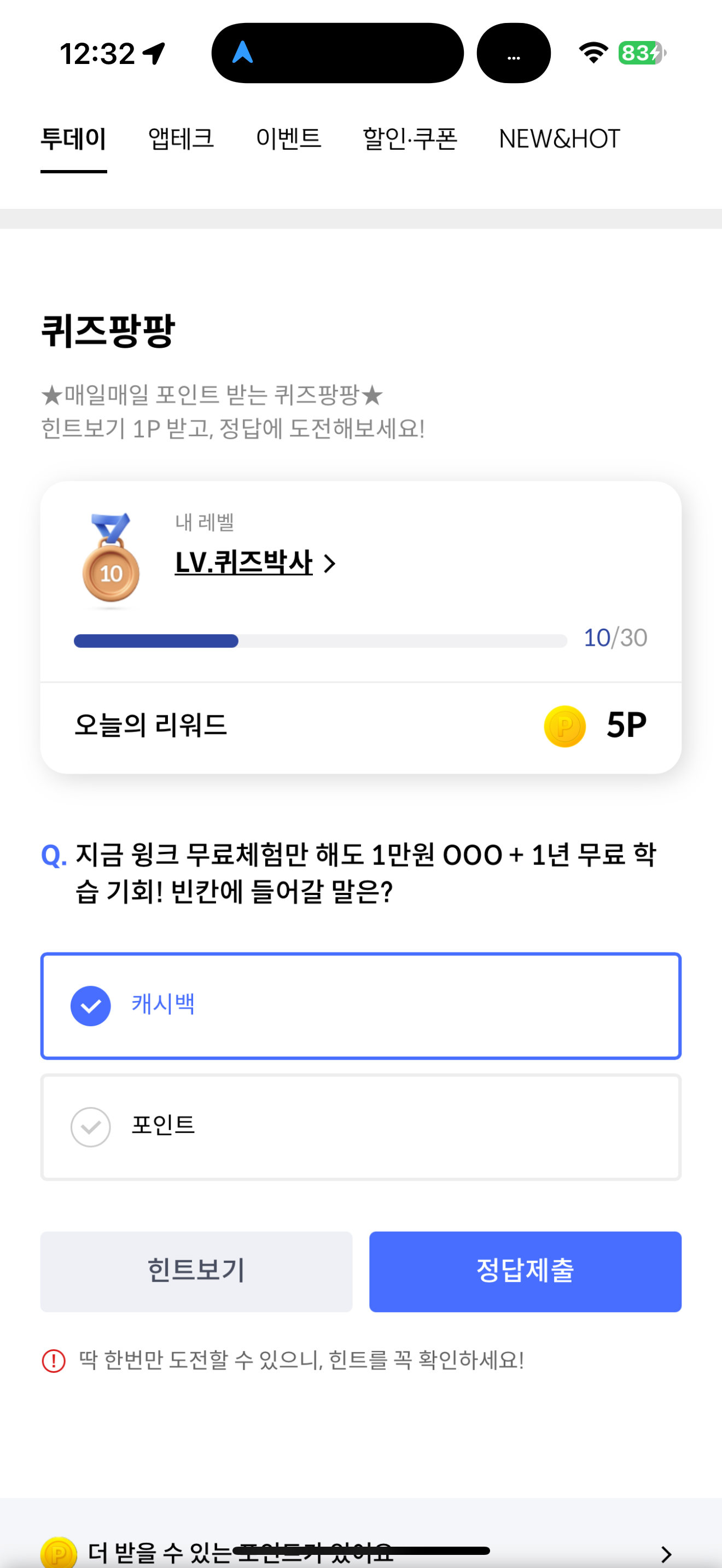Select the 투데이 tab
722x1568 pixels.
[74, 139]
